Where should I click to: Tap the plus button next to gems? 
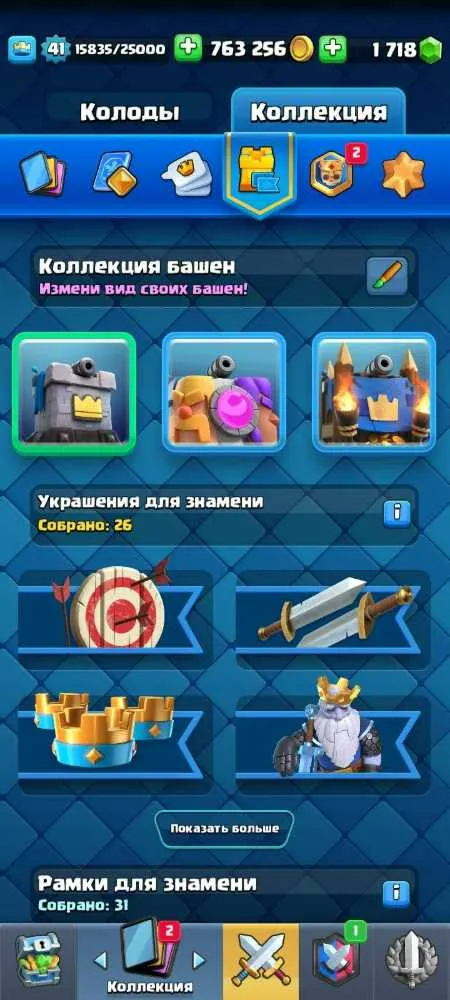point(333,48)
